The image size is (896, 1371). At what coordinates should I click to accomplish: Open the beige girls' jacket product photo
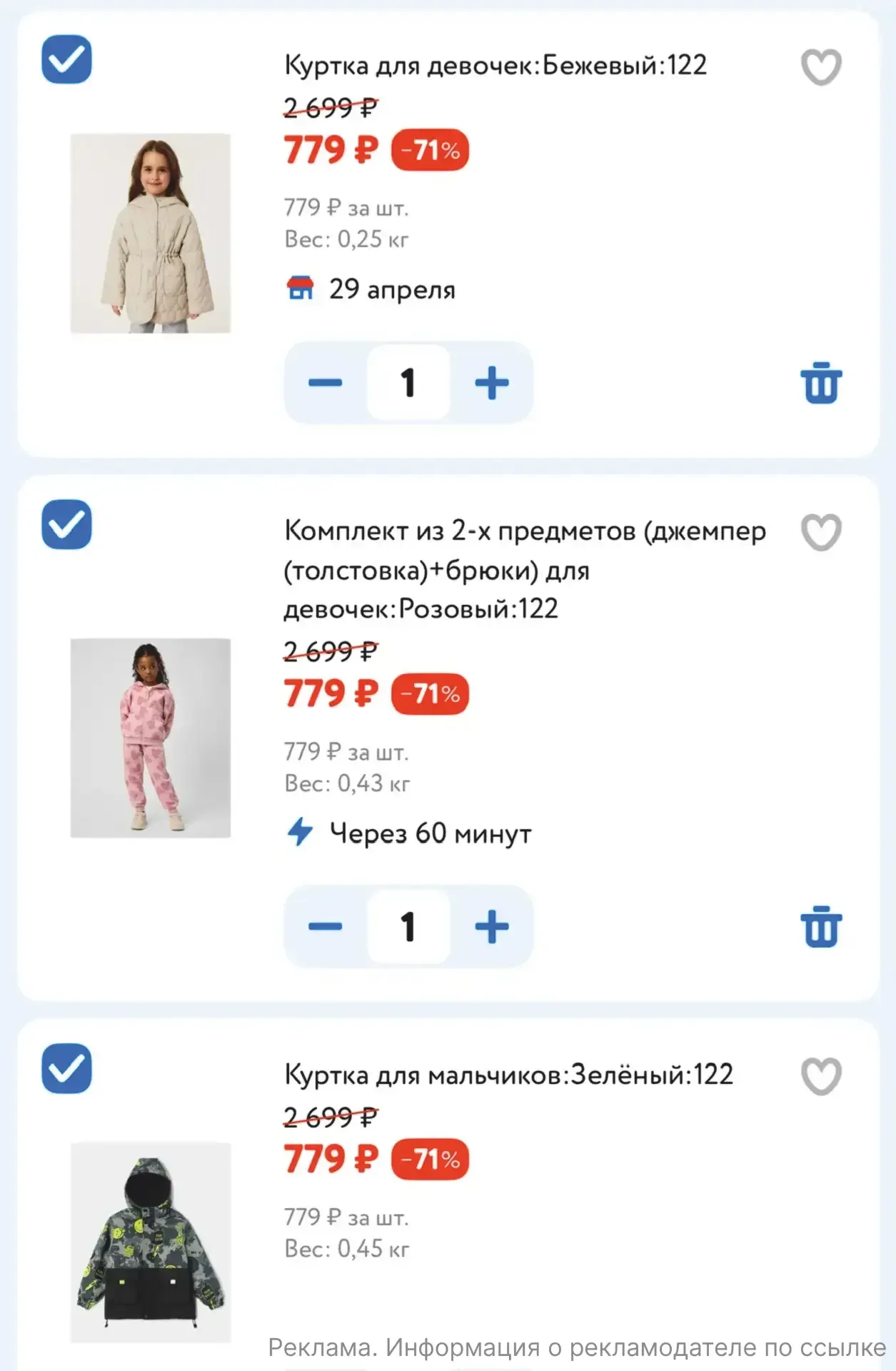click(x=151, y=233)
